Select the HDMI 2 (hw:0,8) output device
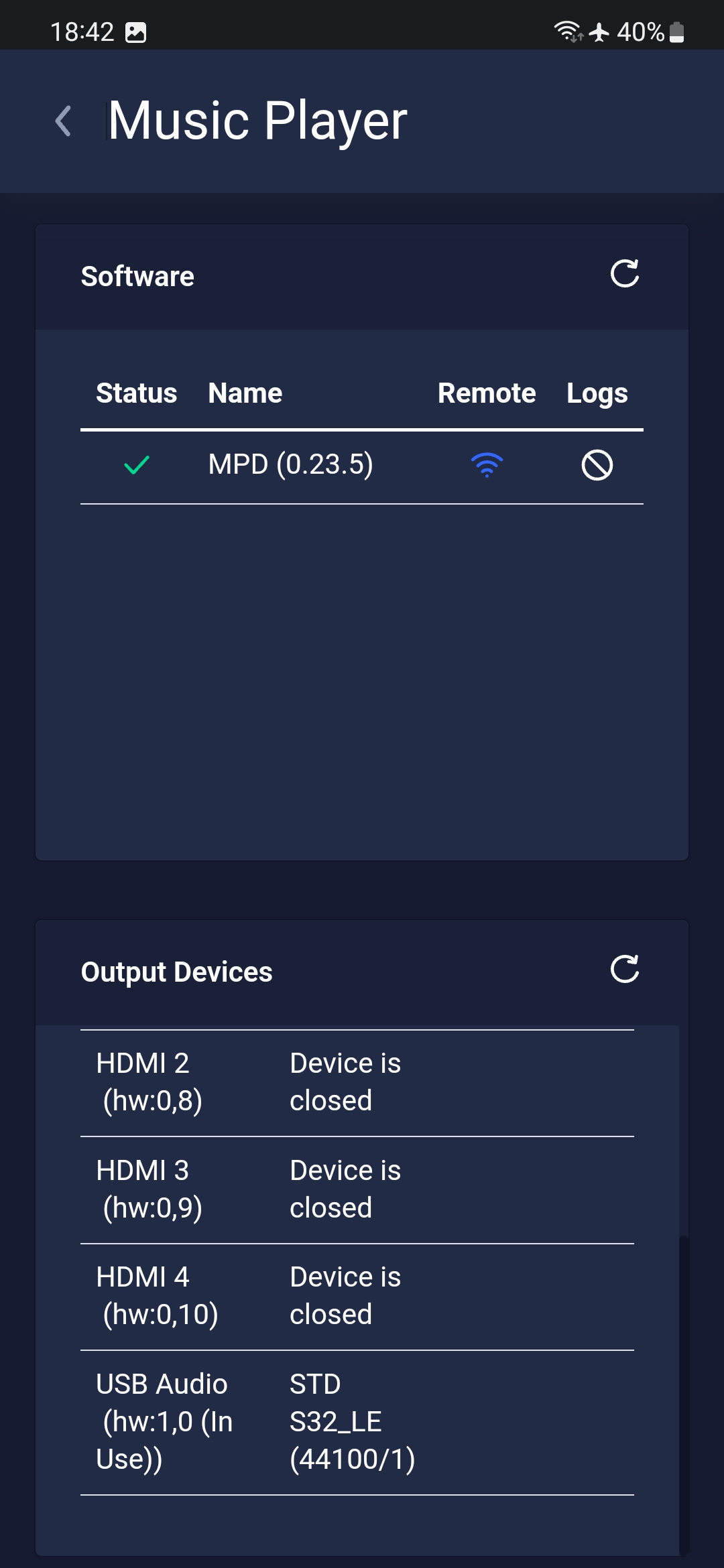The width and height of the screenshot is (724, 1568). pyautogui.click(x=357, y=1083)
